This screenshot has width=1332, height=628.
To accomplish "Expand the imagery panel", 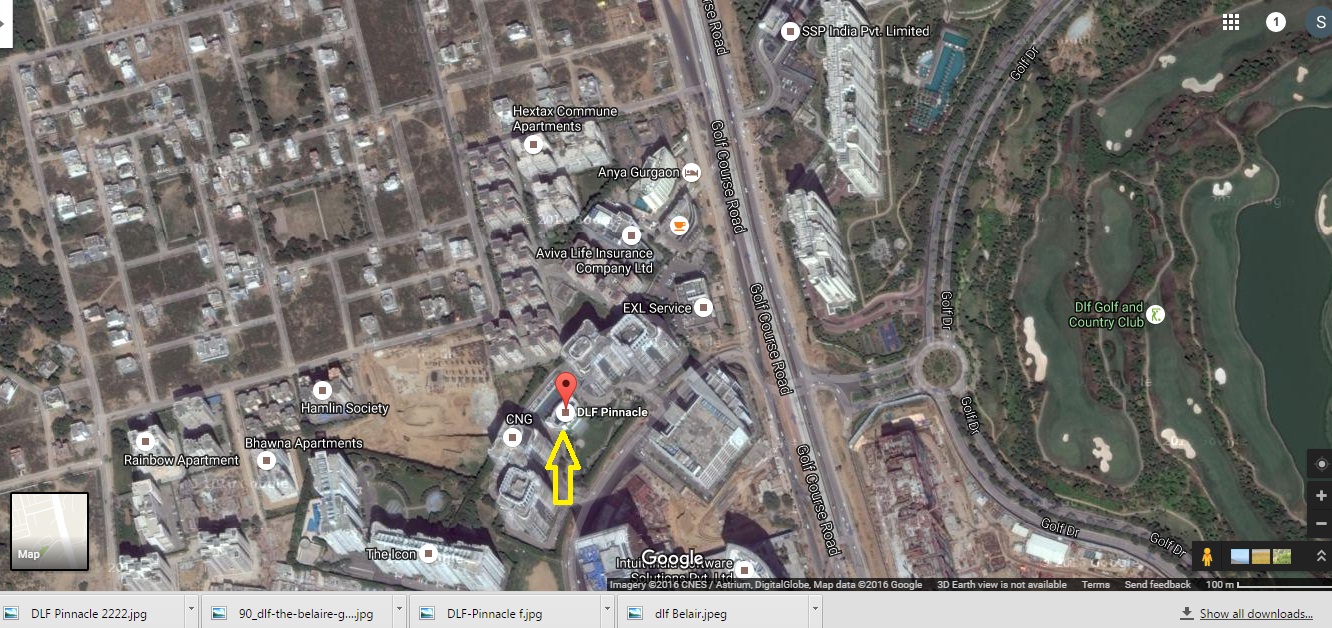I will click(1321, 557).
